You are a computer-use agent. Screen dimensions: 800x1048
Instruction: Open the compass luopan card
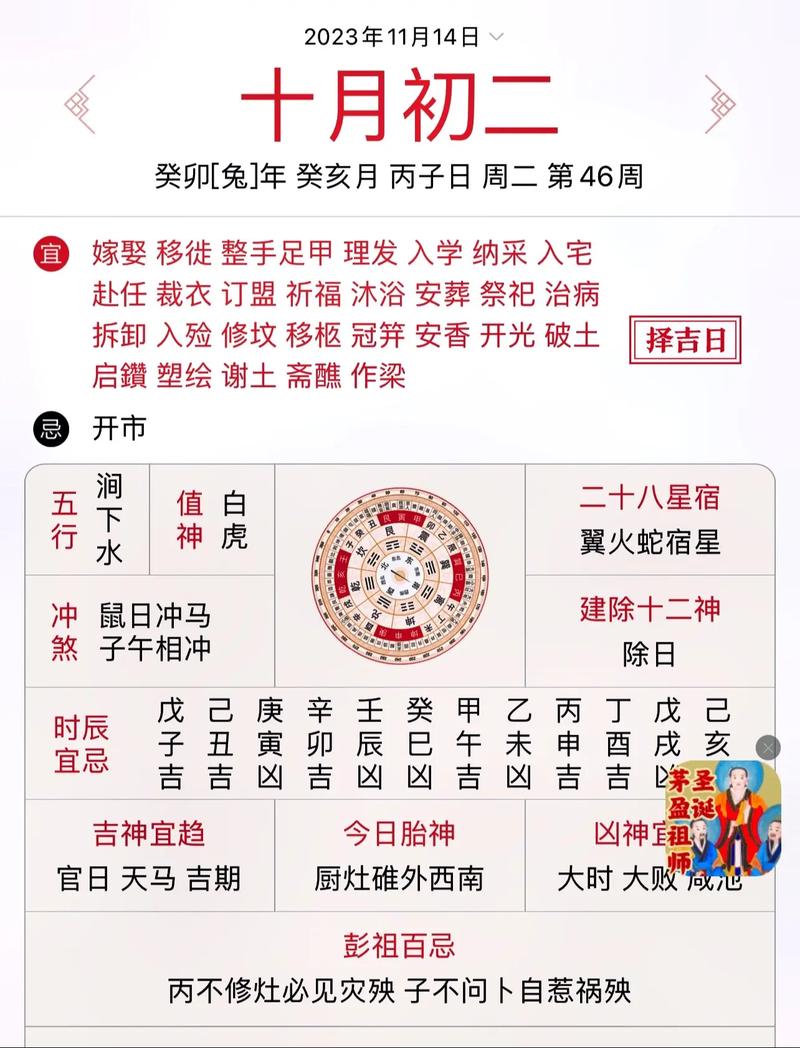(400, 575)
